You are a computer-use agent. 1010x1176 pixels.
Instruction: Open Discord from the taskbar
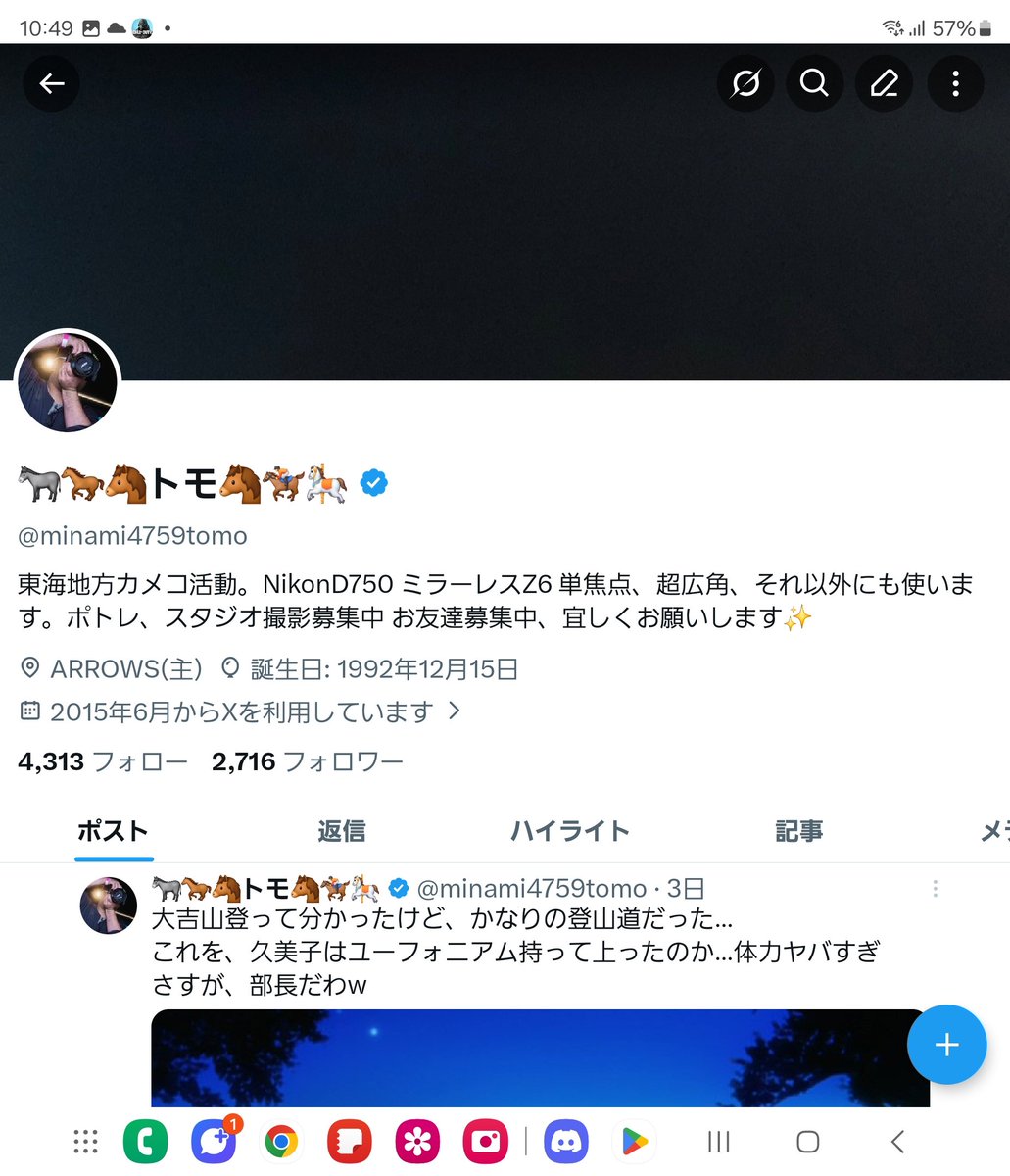click(565, 1141)
